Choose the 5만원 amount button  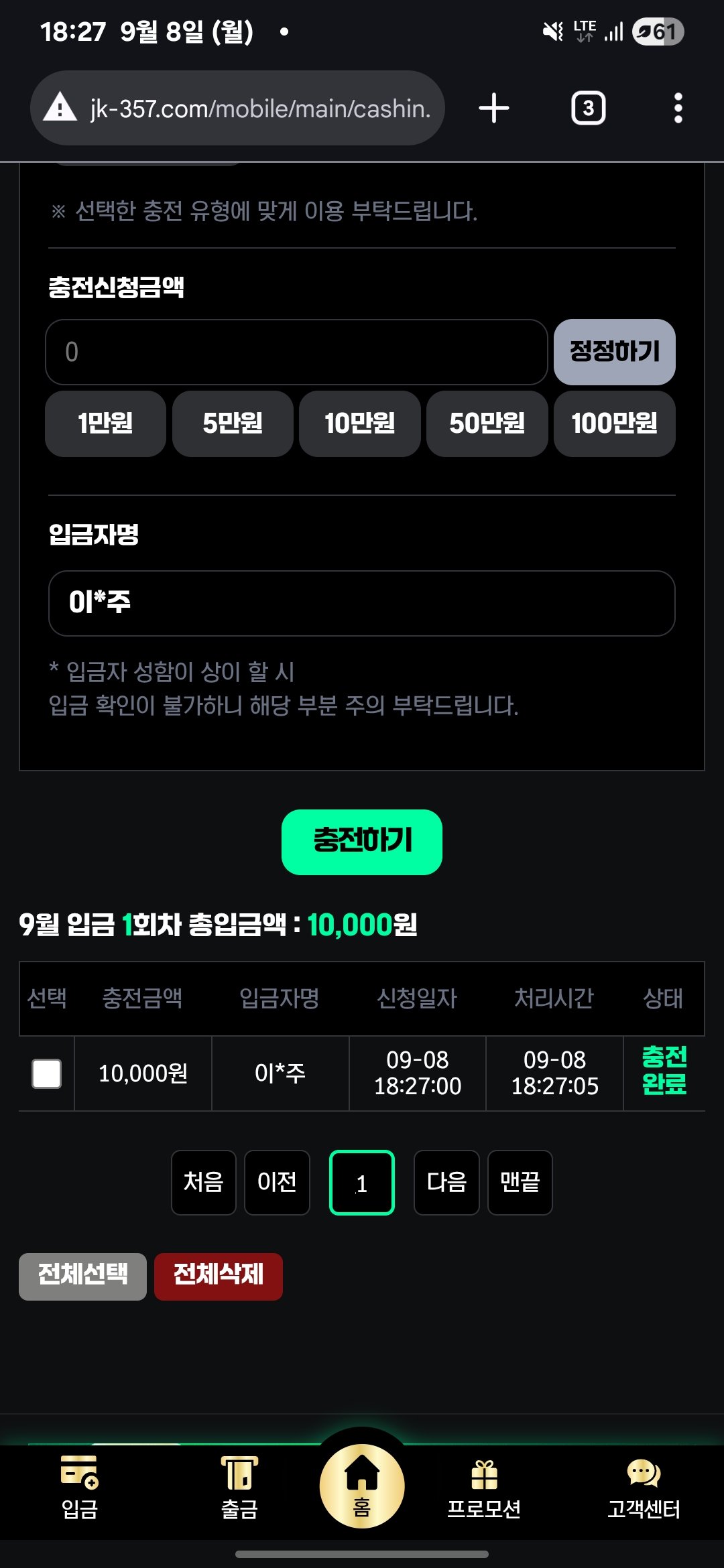[x=233, y=423]
